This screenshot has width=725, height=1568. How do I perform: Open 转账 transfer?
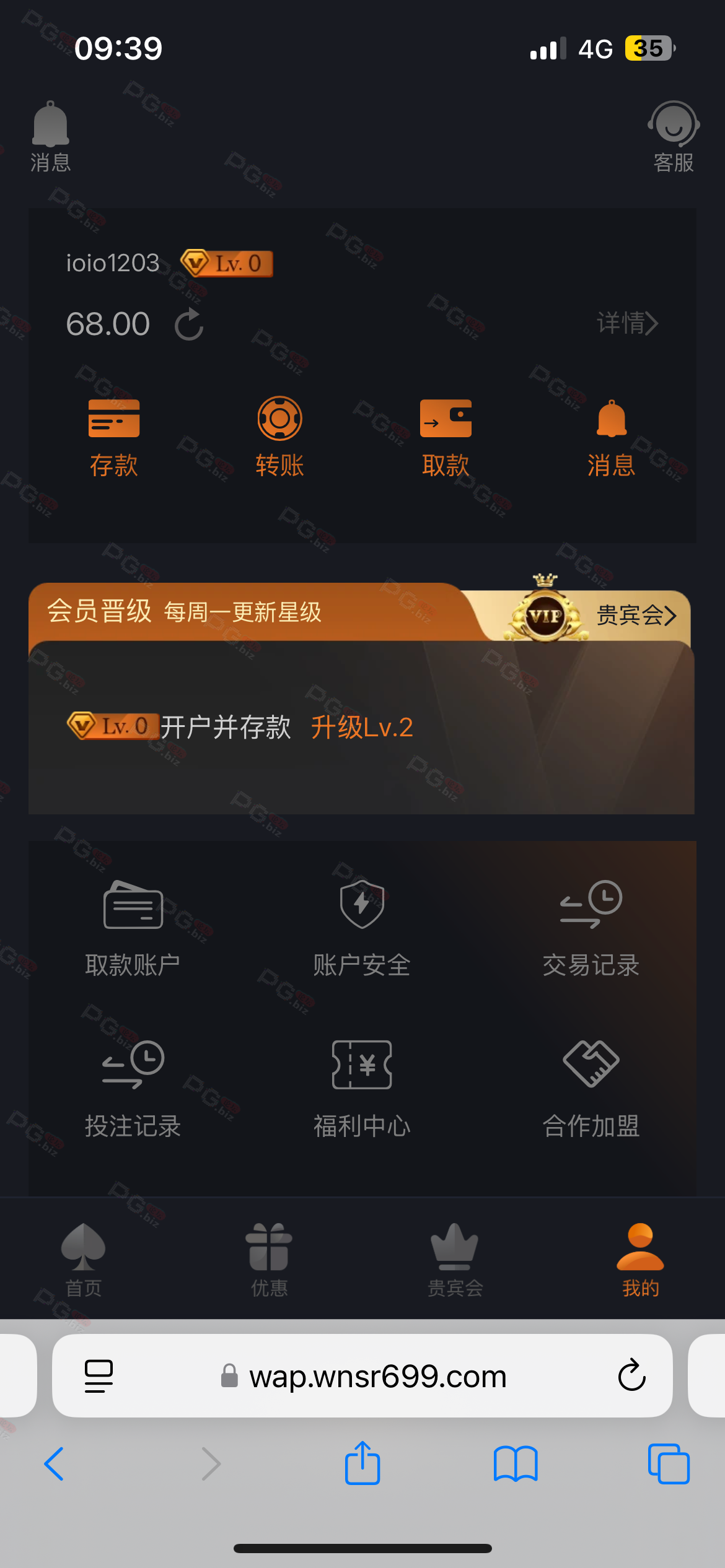[279, 438]
